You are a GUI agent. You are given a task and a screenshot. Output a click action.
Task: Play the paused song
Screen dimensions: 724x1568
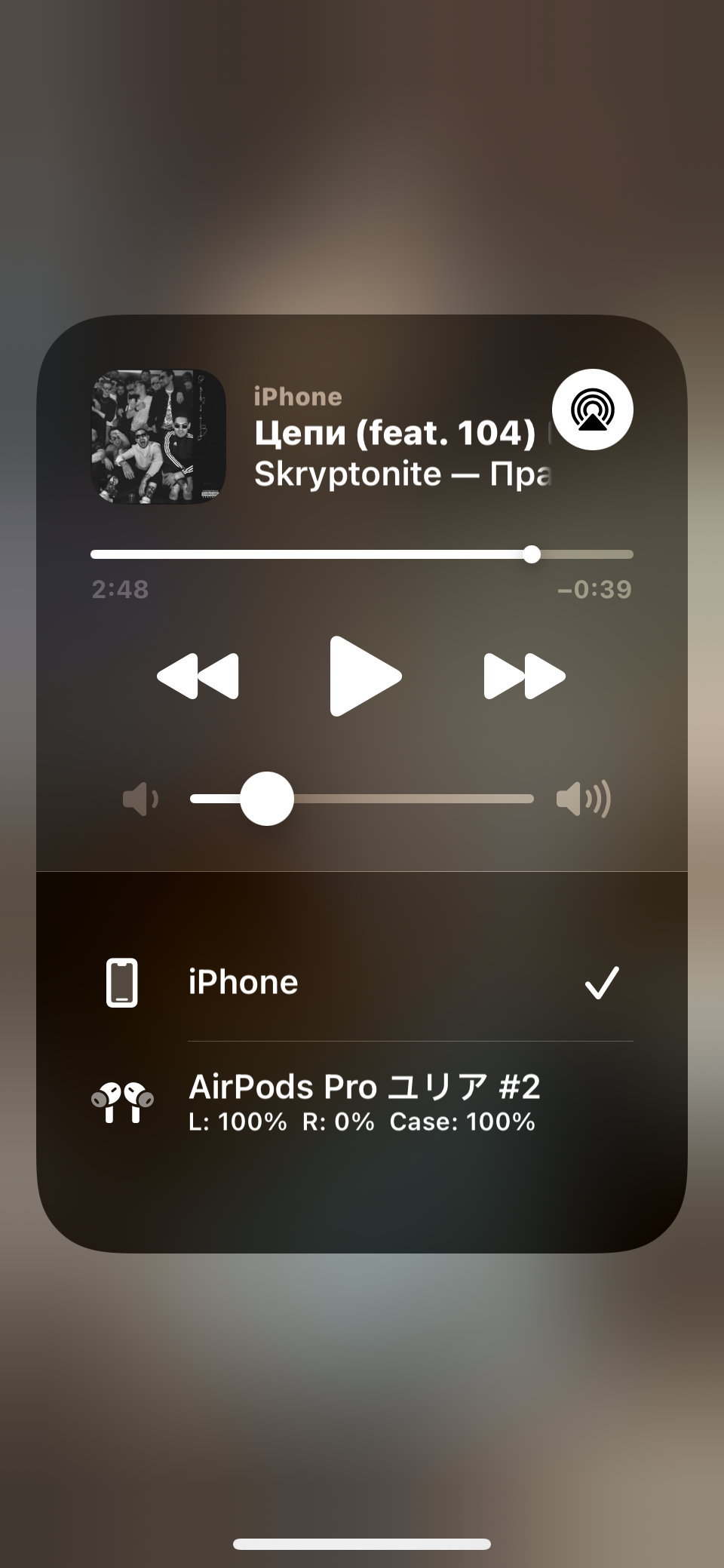click(365, 676)
